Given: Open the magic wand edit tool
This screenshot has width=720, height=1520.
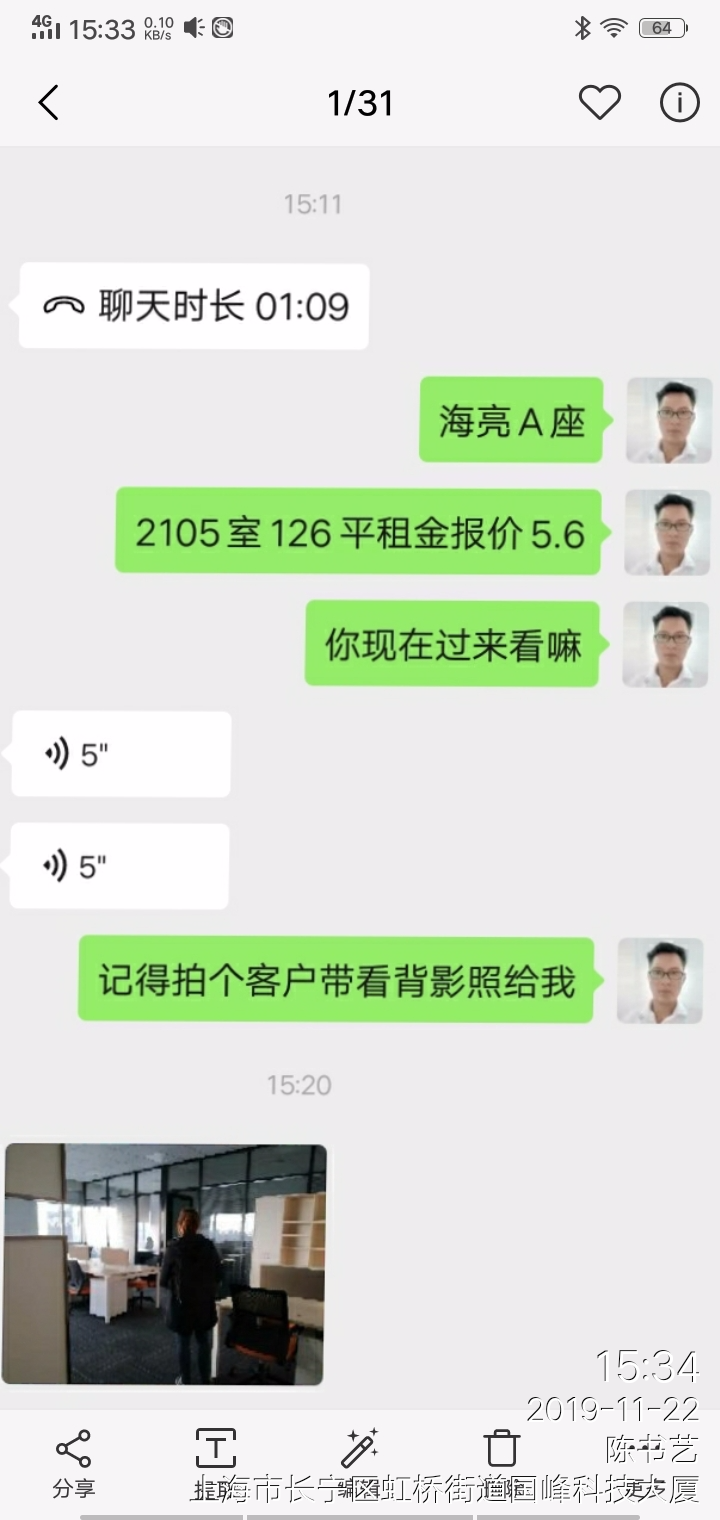Looking at the screenshot, I should click(x=359, y=1460).
